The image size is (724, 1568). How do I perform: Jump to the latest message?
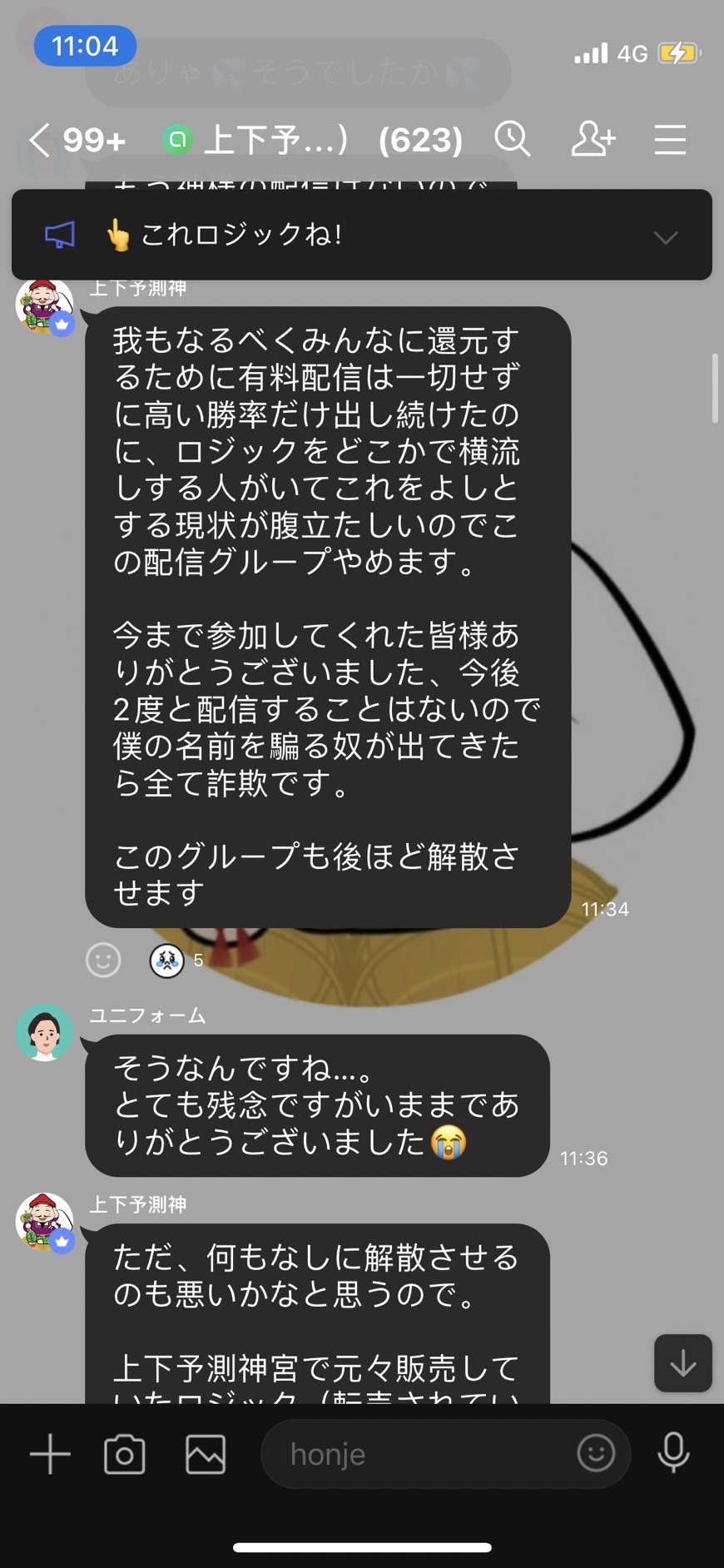tap(682, 1363)
